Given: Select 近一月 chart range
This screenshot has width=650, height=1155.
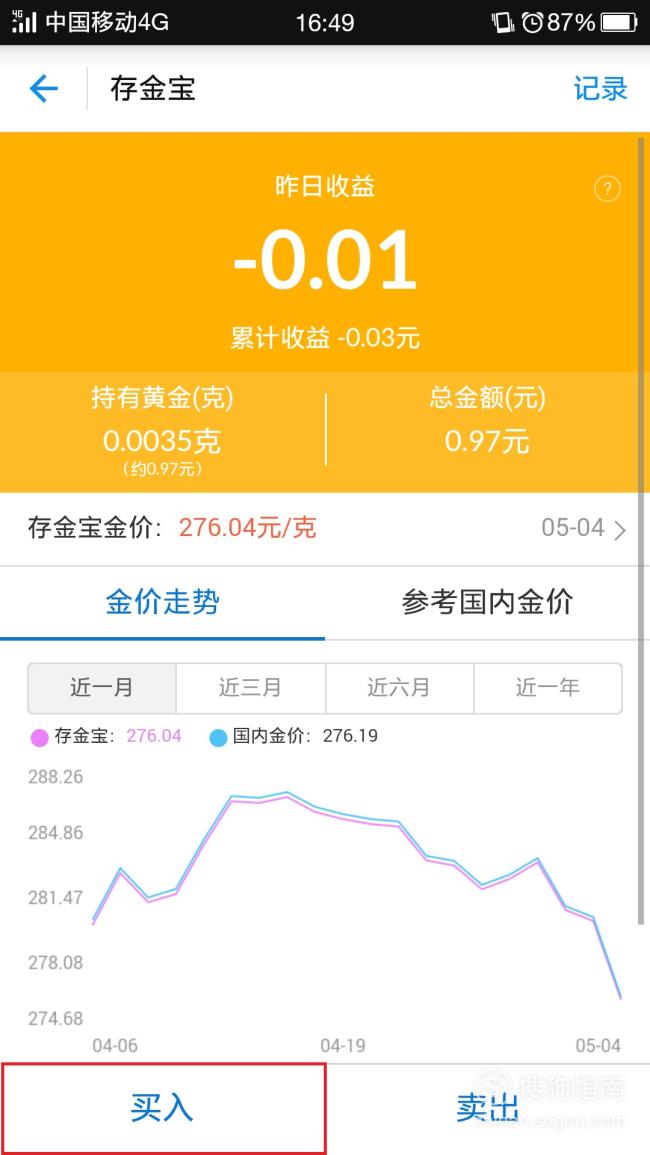Looking at the screenshot, I should pos(102,688).
